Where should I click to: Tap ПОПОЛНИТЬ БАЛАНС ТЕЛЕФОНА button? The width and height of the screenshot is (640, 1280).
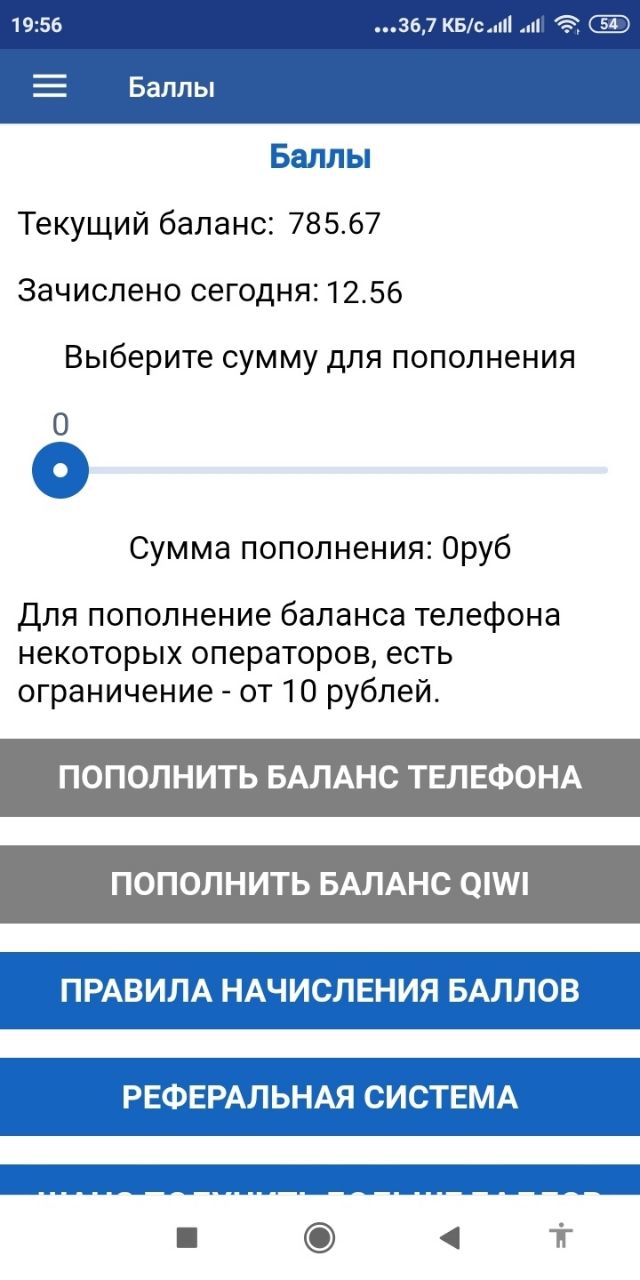click(320, 778)
